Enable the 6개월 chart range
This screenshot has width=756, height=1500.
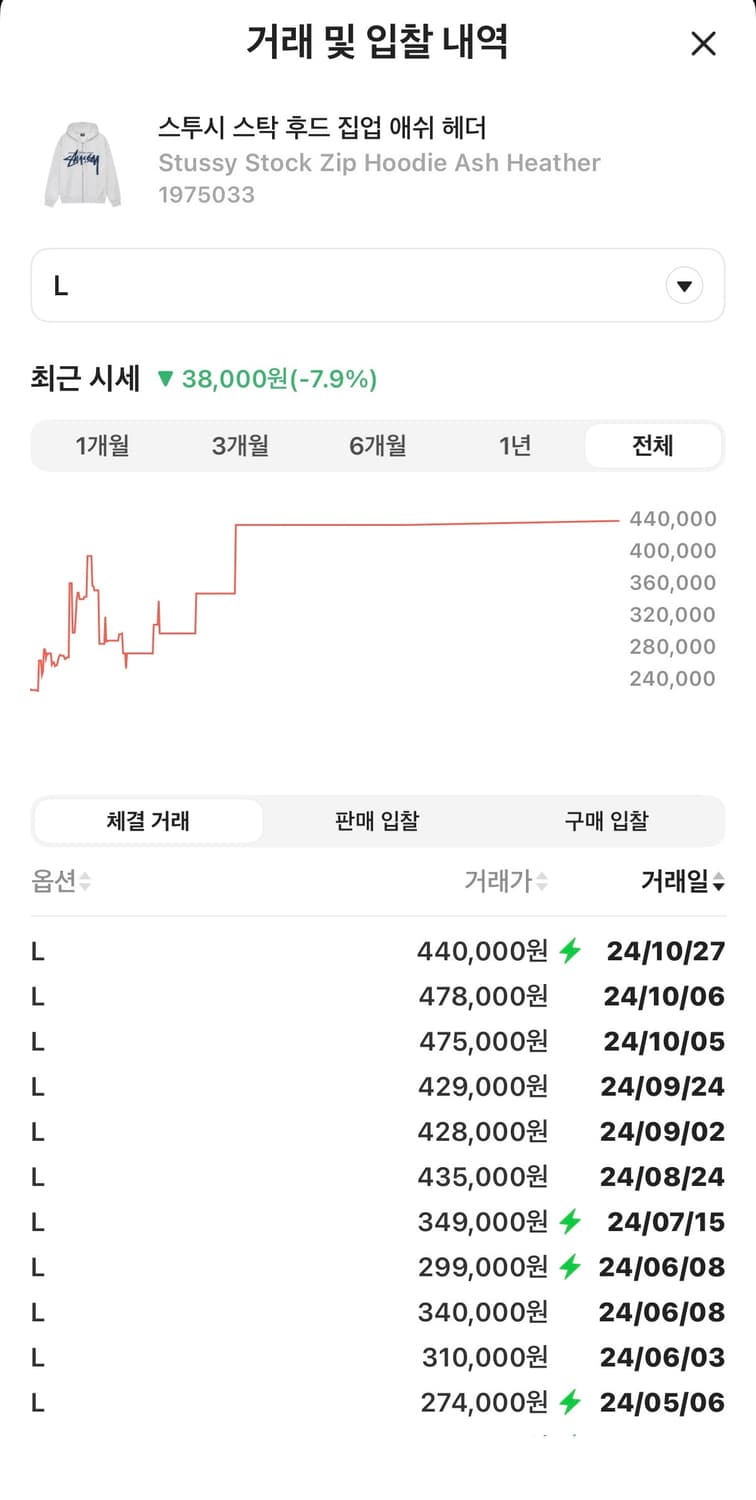(378, 446)
